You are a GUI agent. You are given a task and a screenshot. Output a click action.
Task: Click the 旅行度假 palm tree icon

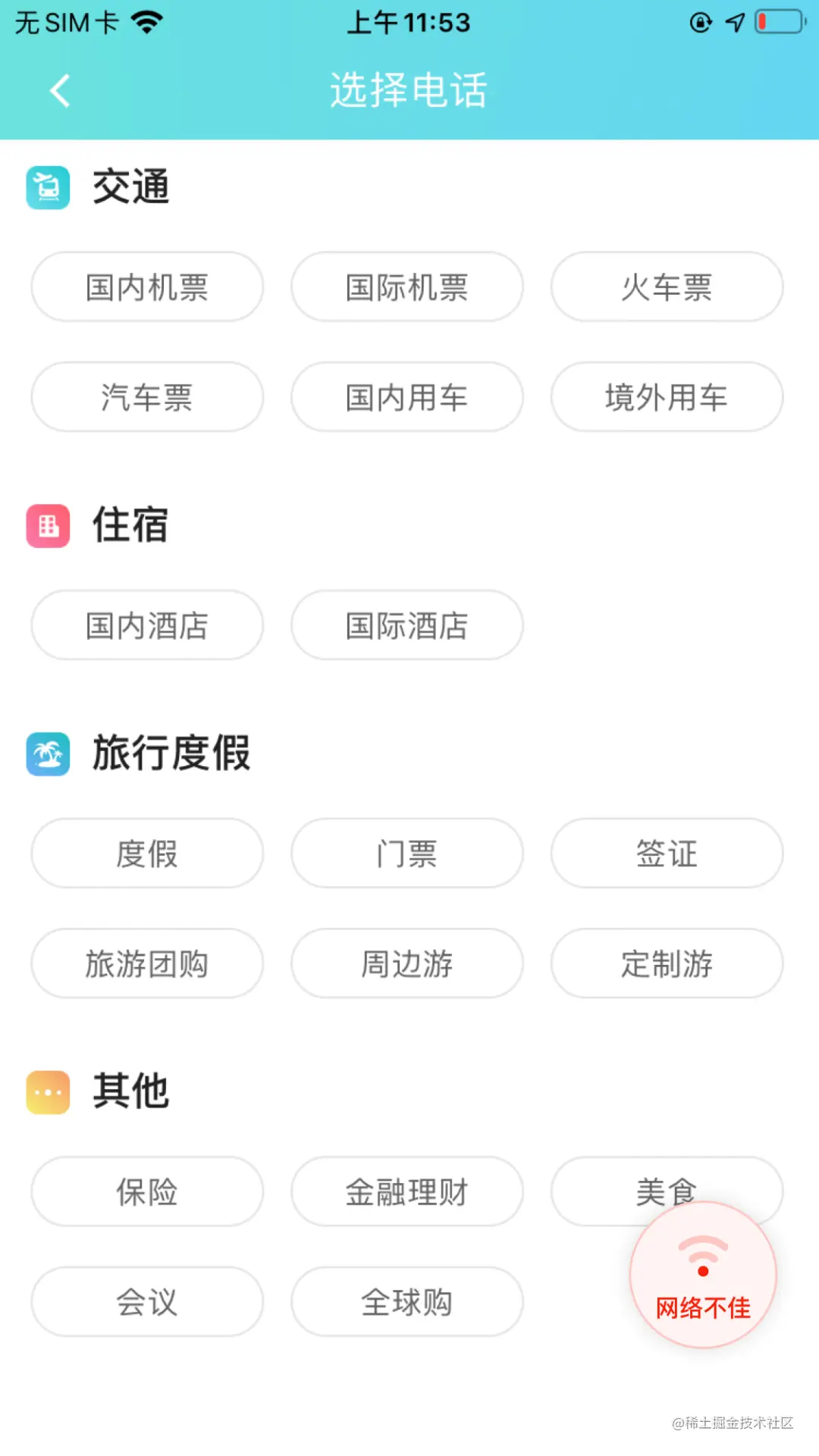[x=48, y=752]
